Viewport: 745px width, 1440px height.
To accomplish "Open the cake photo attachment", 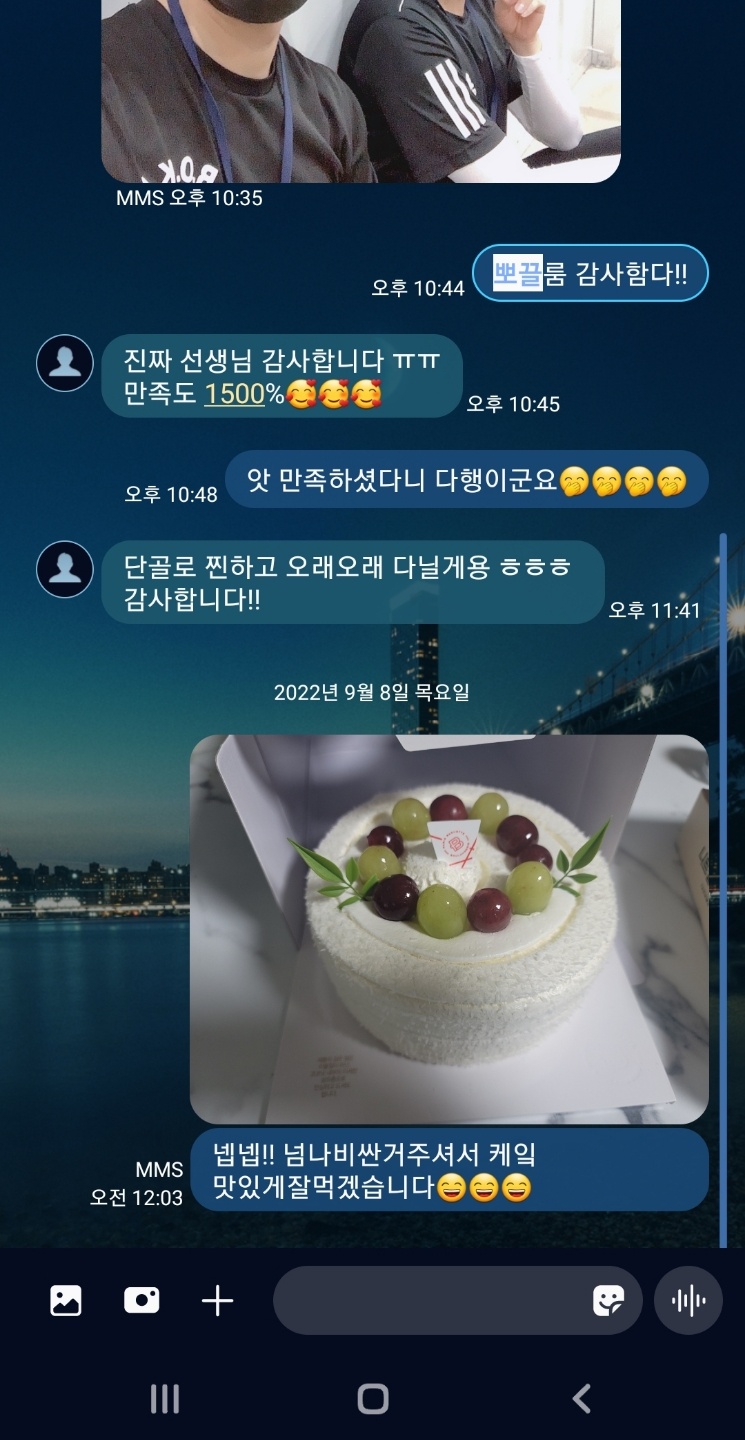I will click(x=449, y=929).
